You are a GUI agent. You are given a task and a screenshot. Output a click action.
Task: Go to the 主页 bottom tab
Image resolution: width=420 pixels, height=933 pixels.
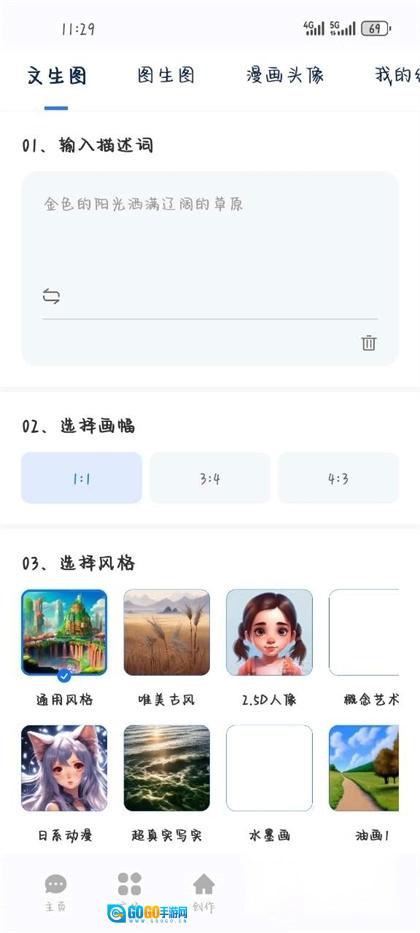point(56,893)
